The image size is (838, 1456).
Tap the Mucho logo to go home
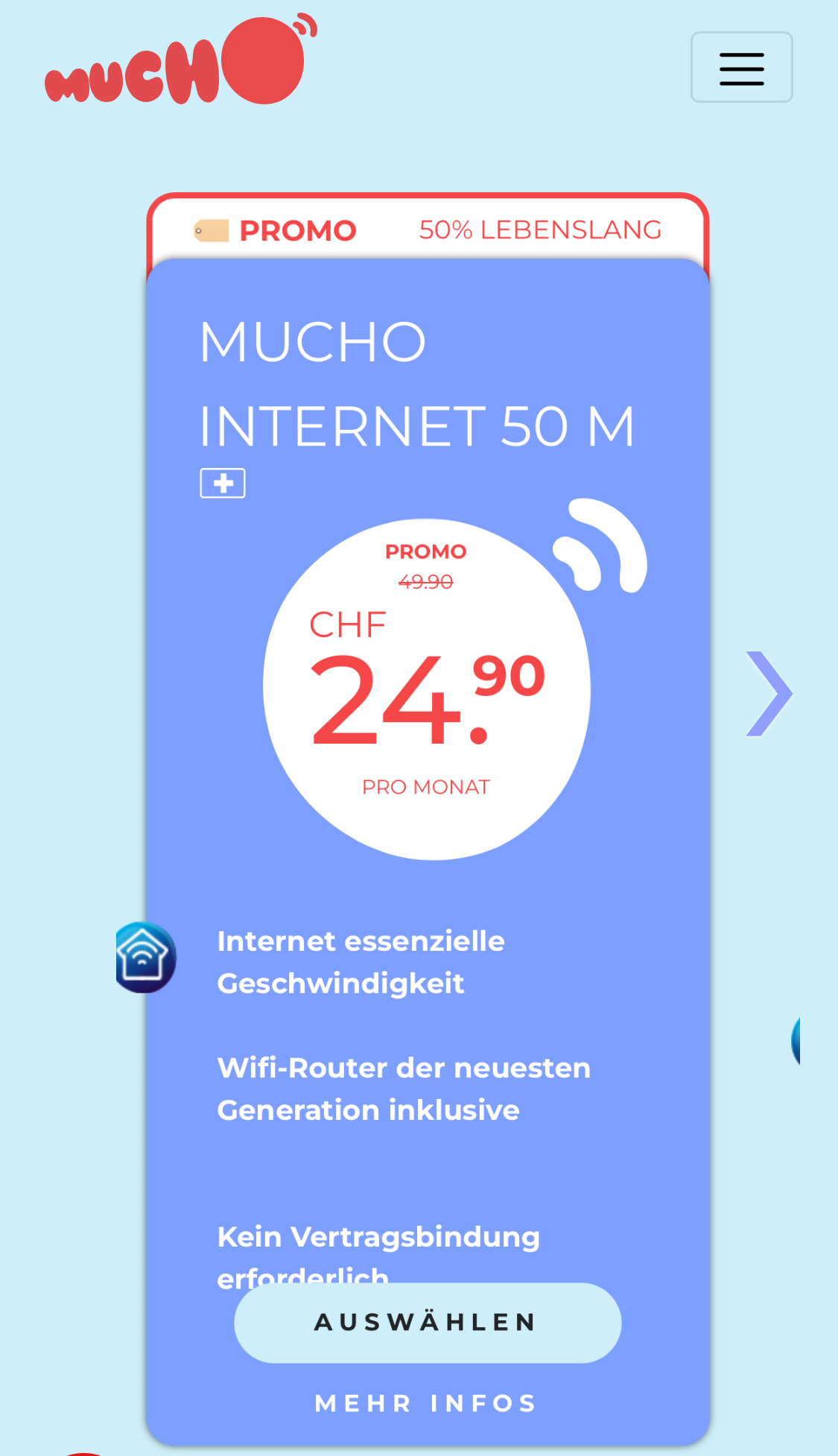point(180,62)
